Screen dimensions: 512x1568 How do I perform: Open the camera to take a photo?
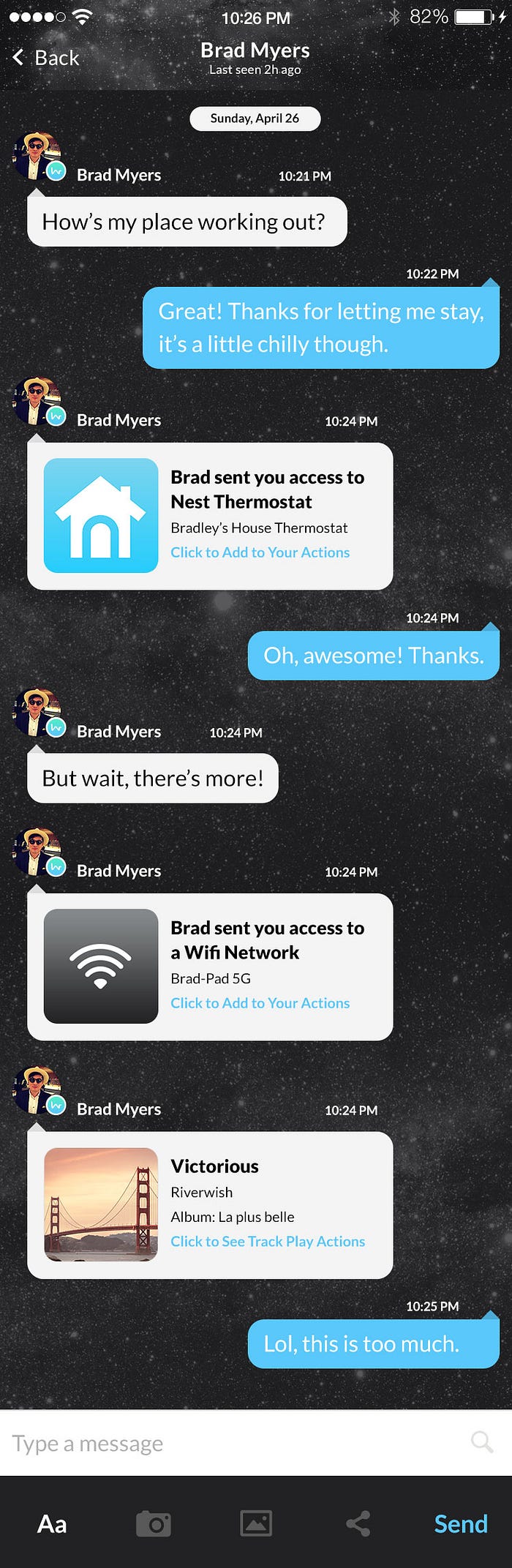pos(154,1524)
